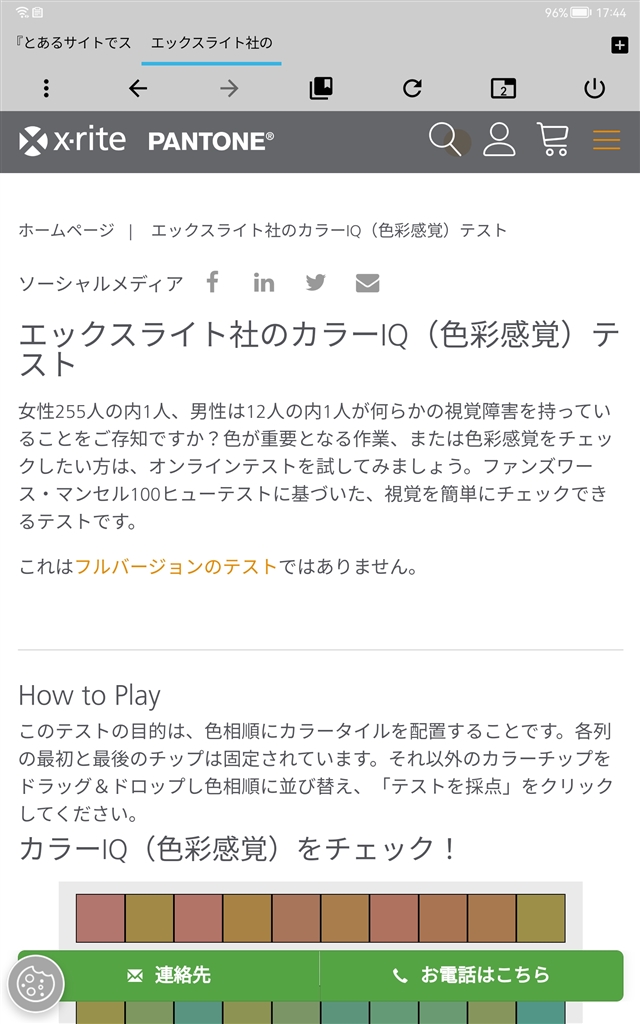Go to the ホームページ breadcrumb

point(66,230)
